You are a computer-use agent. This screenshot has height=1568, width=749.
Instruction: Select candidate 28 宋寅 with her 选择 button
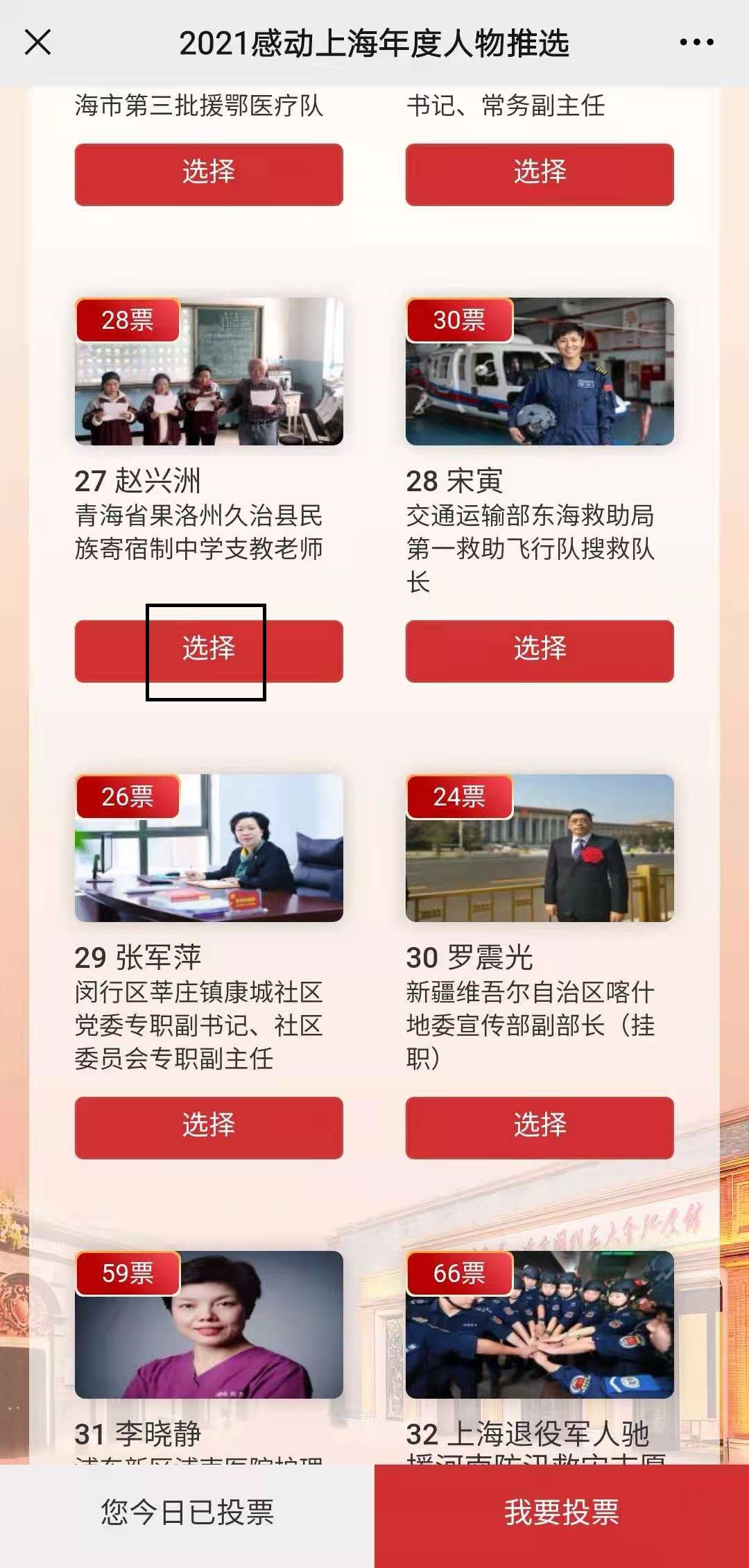coord(540,651)
